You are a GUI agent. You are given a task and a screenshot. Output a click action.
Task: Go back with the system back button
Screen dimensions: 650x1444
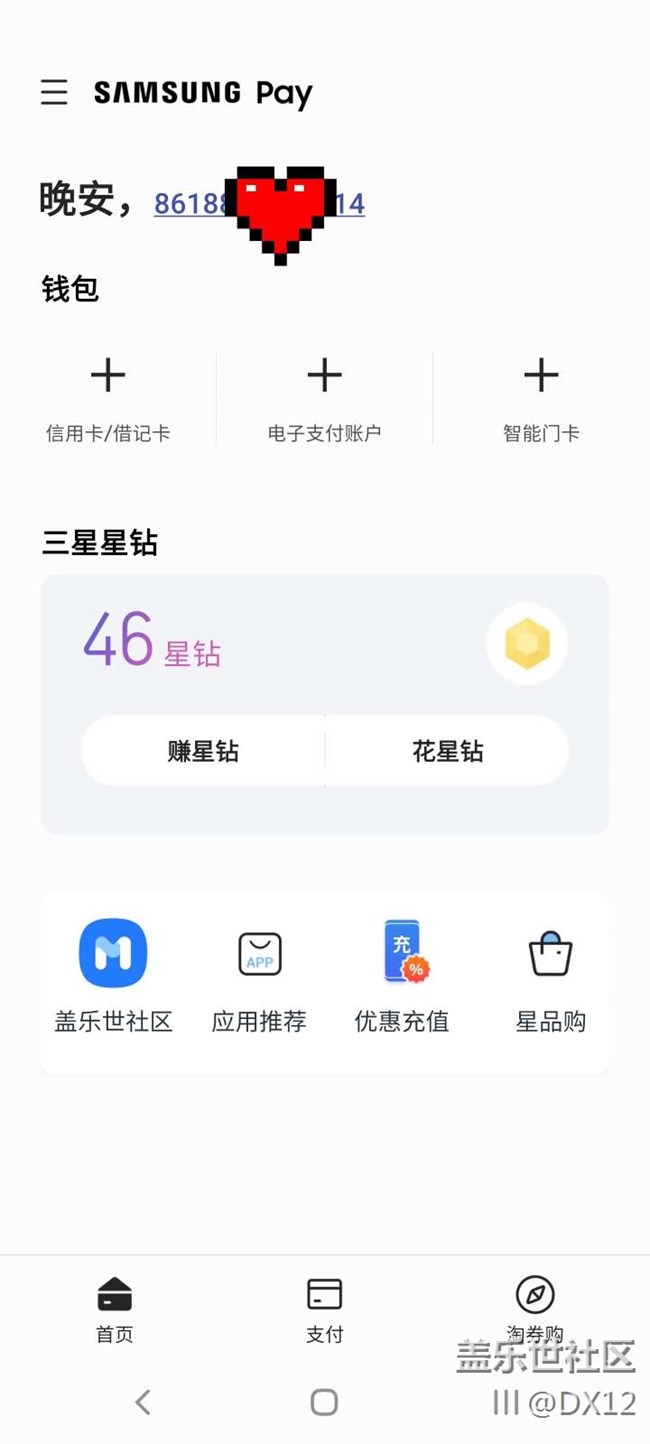coord(143,1402)
